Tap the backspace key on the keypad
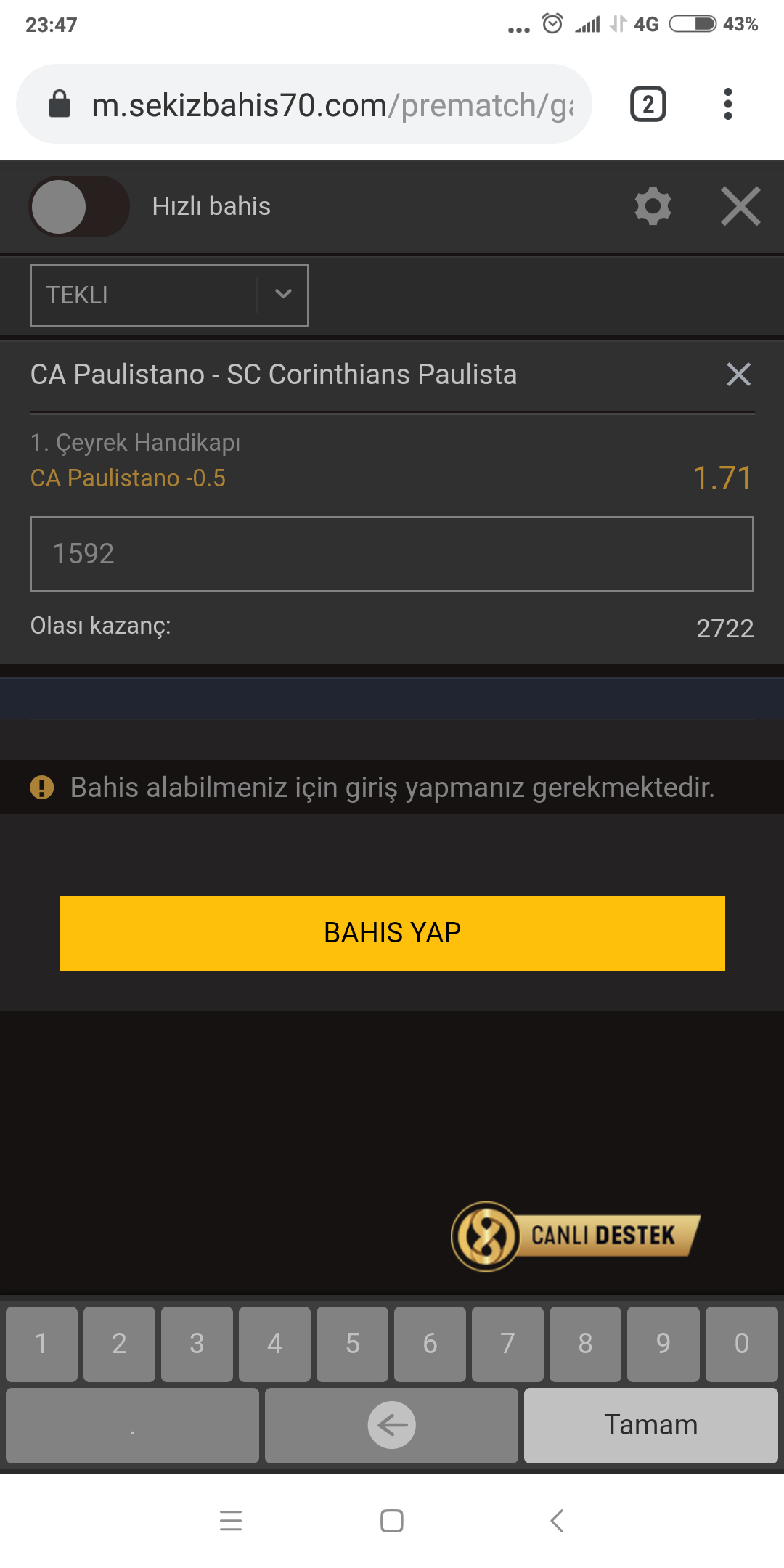Viewport: 784px width, 1568px height. (391, 1425)
